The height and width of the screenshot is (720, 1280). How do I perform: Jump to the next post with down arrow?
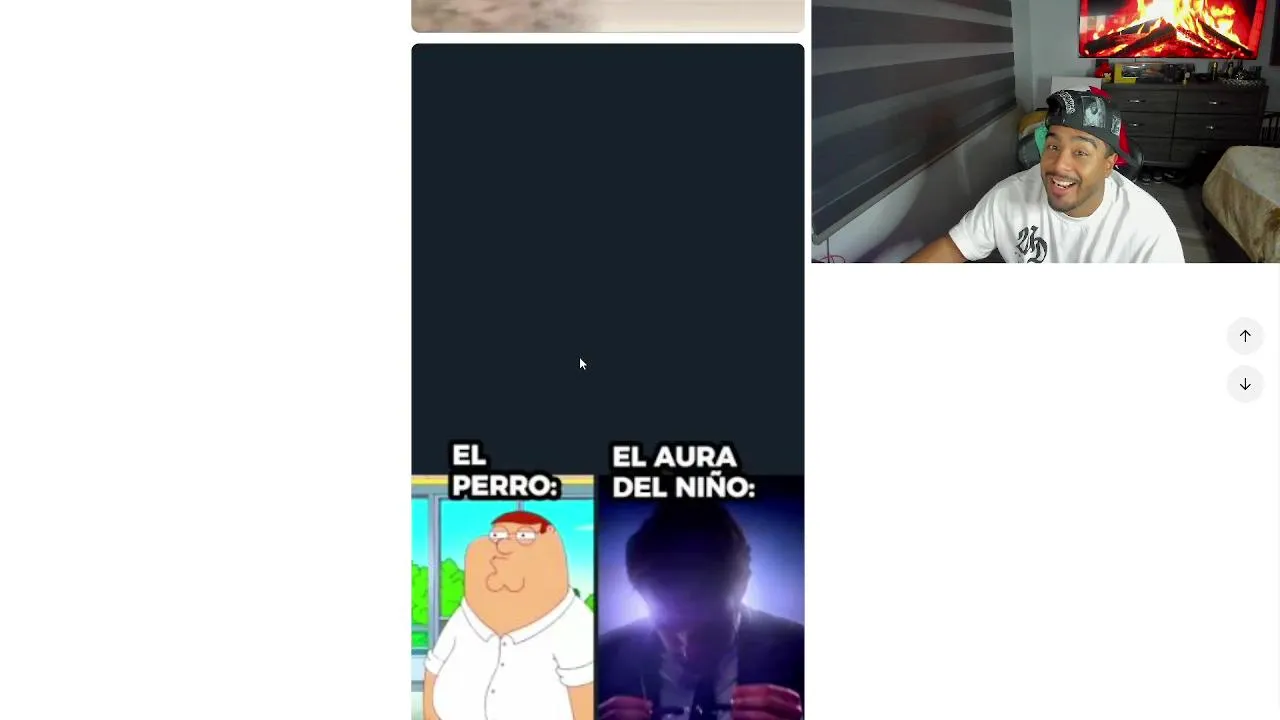(1245, 384)
